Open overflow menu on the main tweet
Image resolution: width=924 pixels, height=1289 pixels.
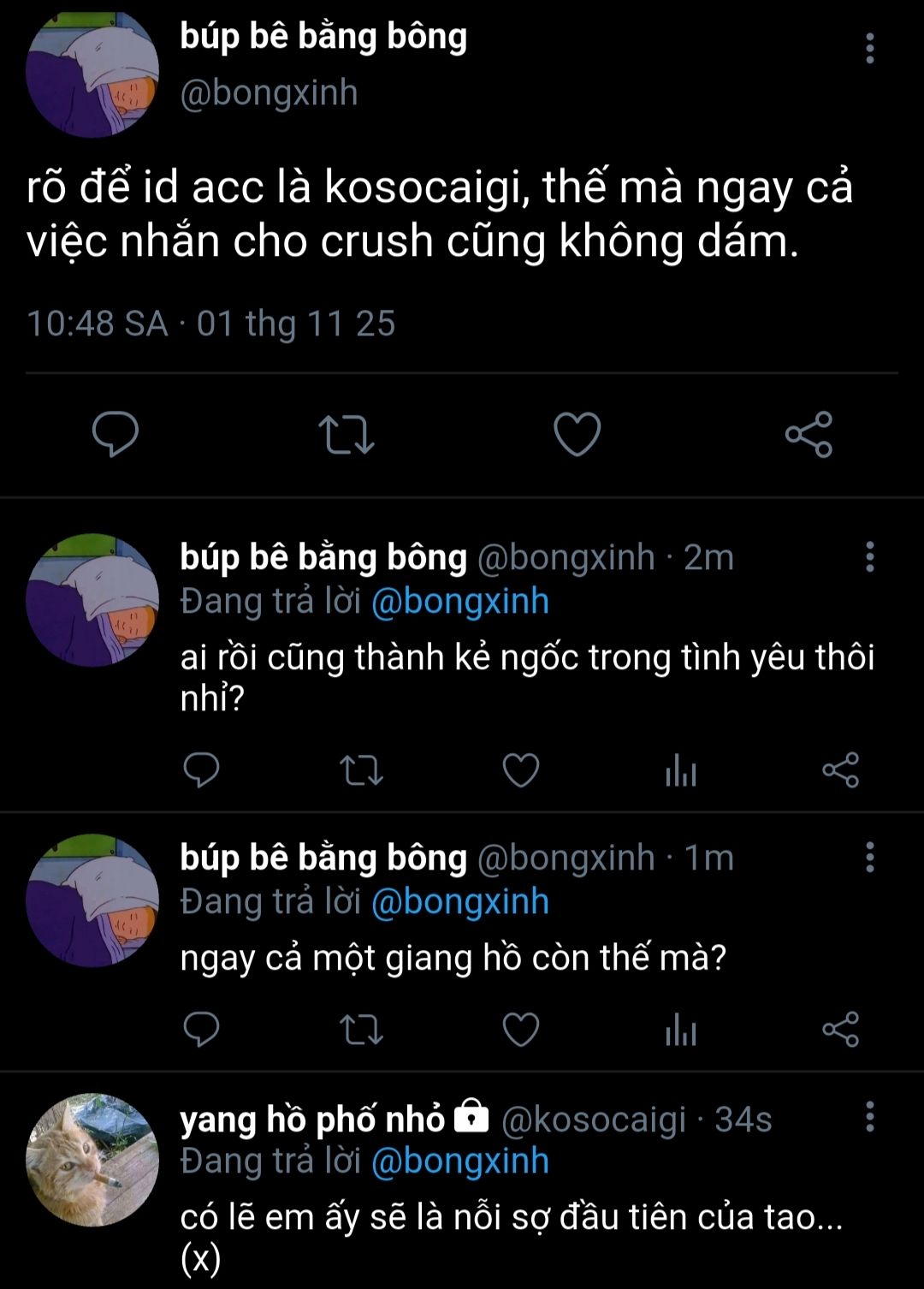[x=869, y=49]
